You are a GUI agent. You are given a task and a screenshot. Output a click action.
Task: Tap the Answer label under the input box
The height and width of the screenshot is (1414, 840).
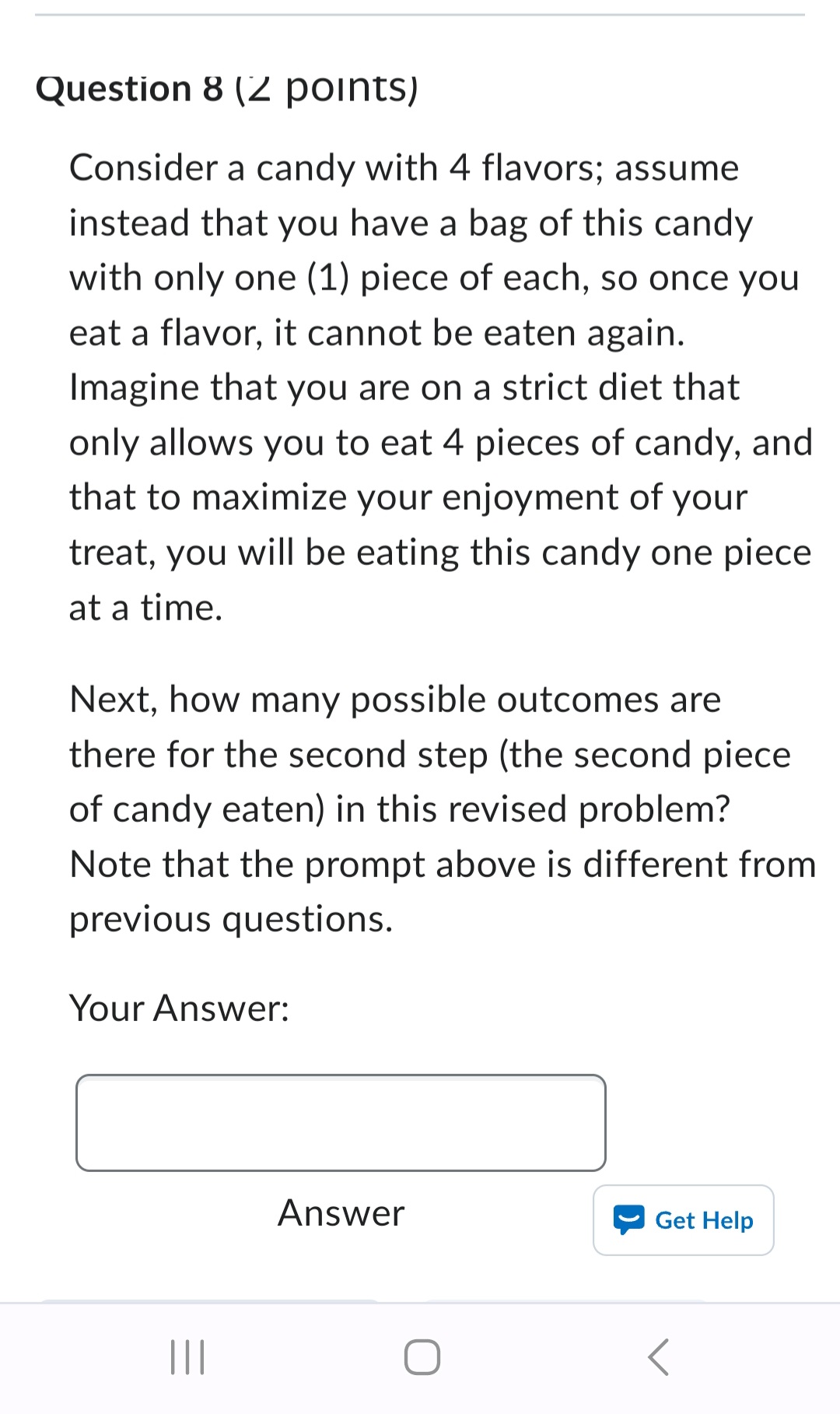click(x=340, y=1212)
